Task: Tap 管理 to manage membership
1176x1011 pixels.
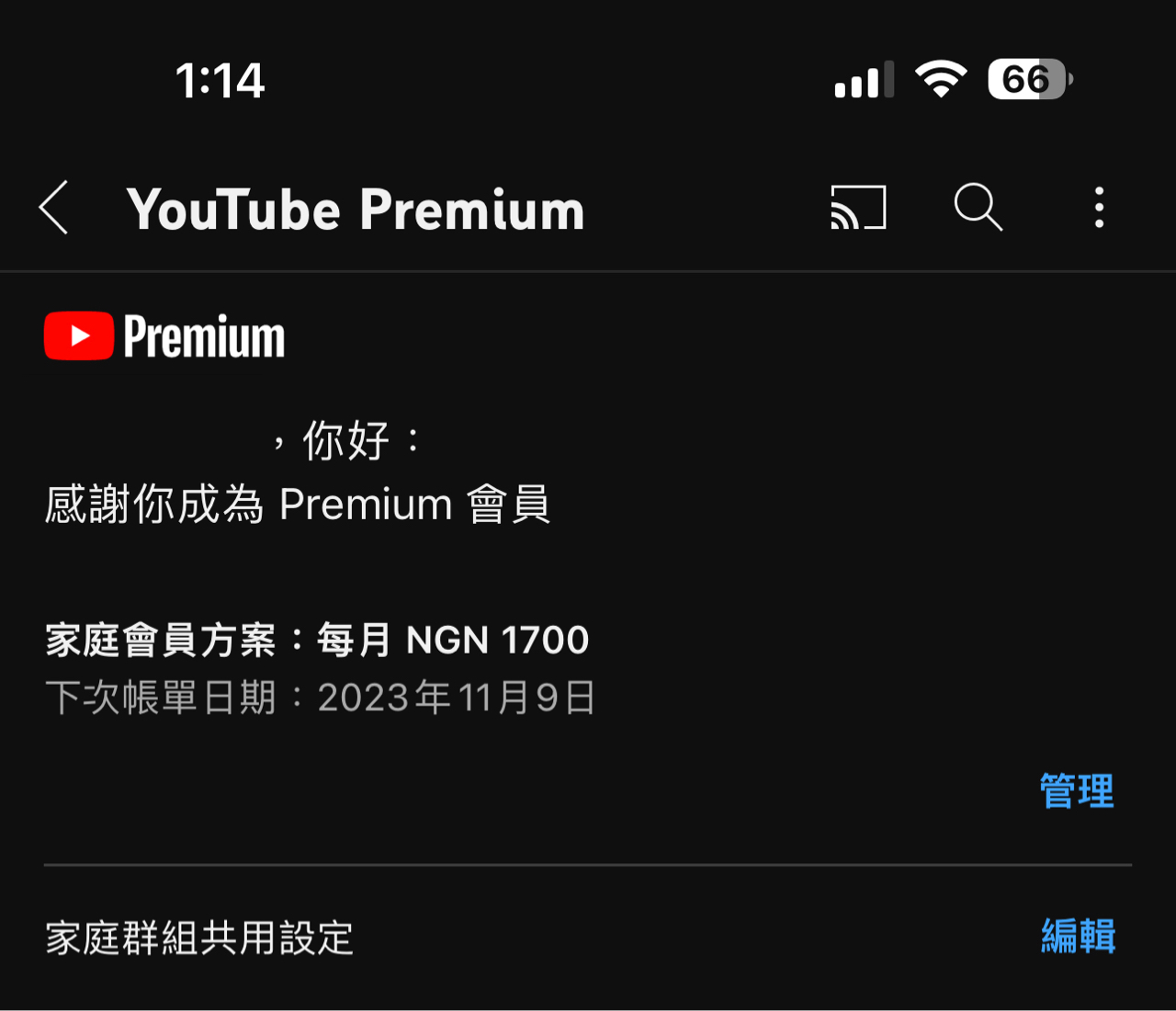Action: point(1076,791)
